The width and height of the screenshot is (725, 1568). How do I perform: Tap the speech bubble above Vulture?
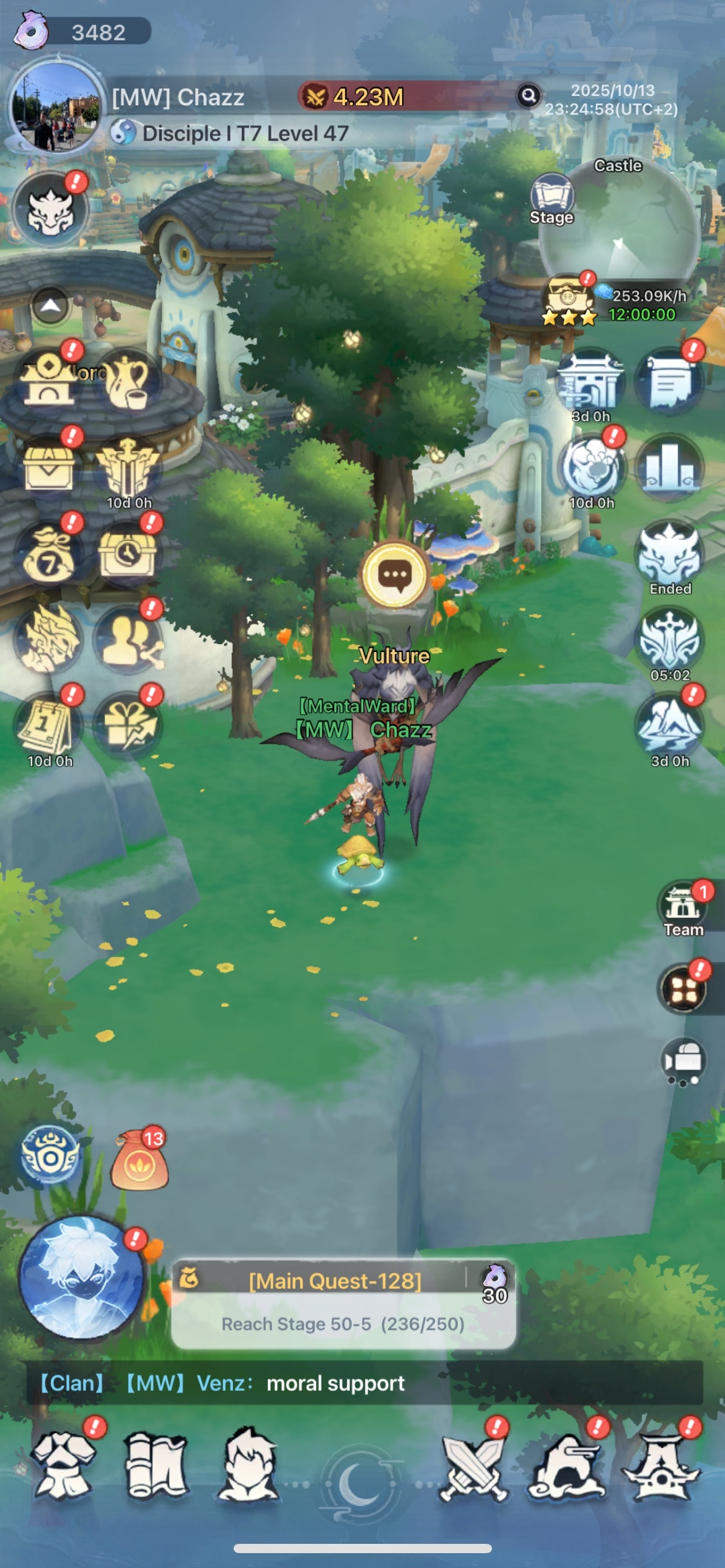pyautogui.click(x=394, y=575)
